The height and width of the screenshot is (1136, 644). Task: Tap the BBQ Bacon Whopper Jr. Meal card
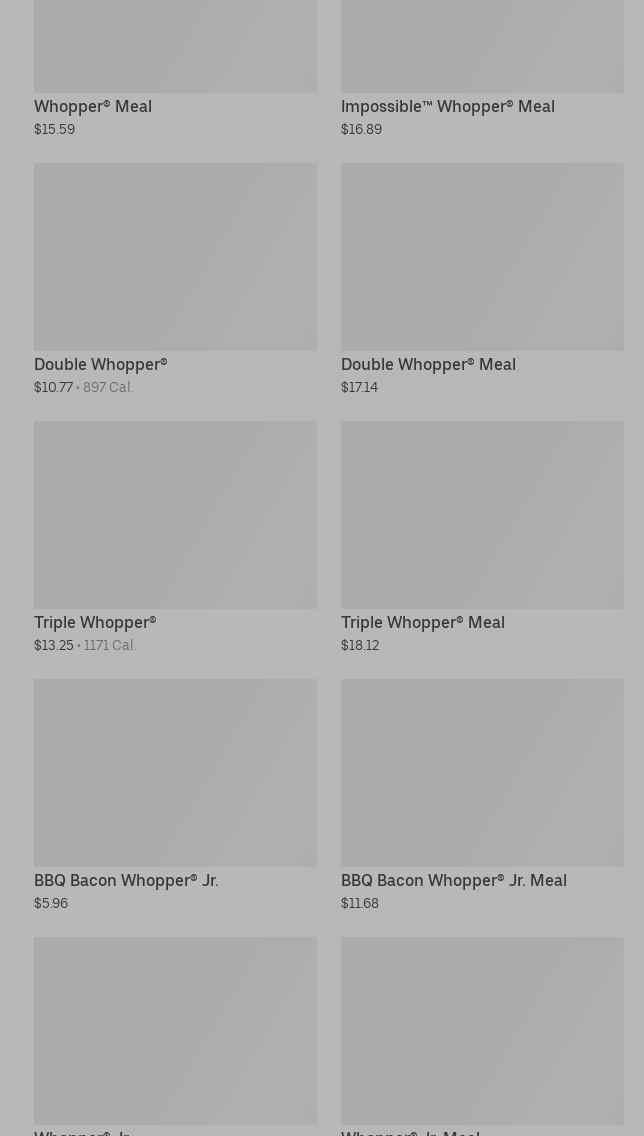482,795
